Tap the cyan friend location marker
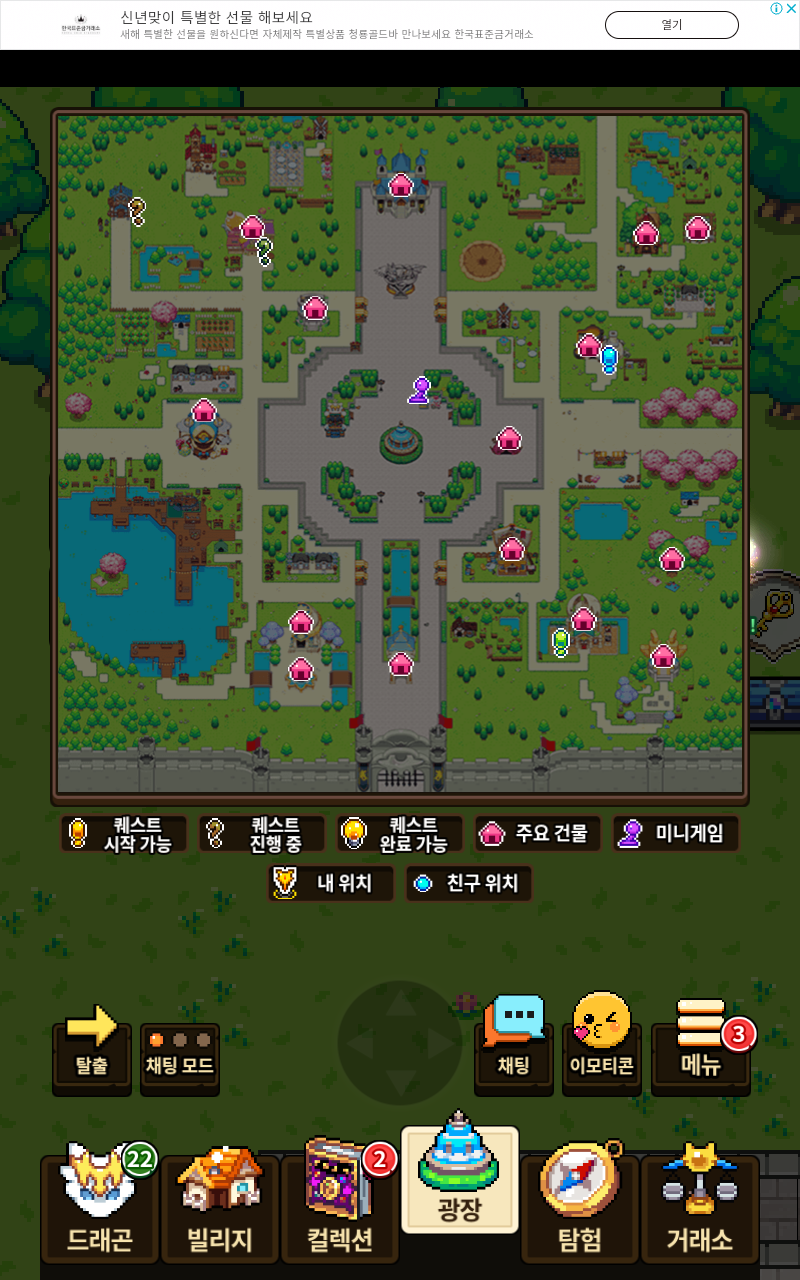Viewport: 800px width, 1280px height. [x=608, y=358]
